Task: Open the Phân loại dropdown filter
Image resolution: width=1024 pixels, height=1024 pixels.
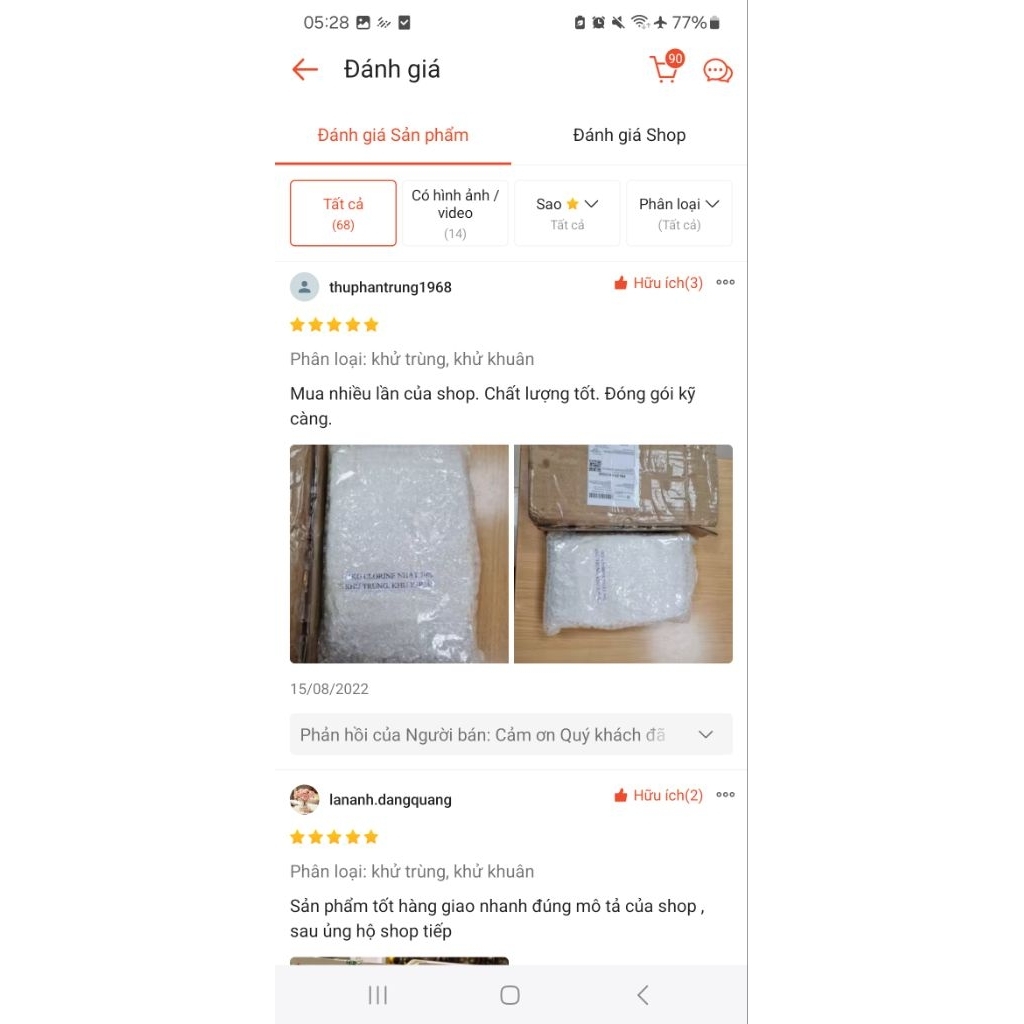Action: click(679, 213)
